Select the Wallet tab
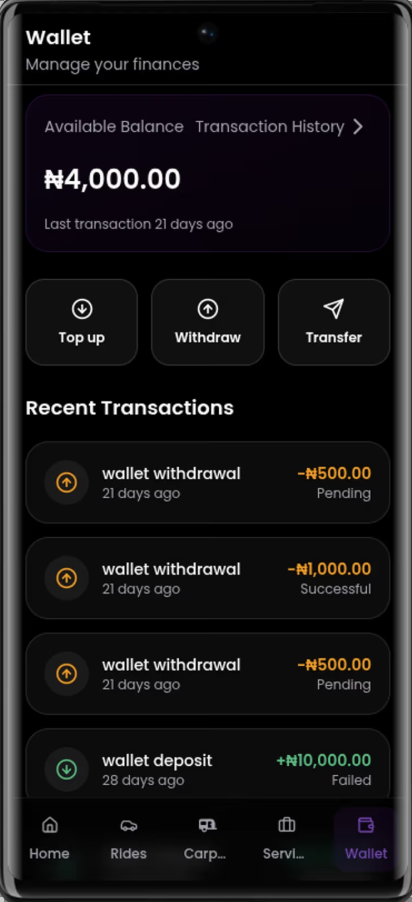Image resolution: width=412 pixels, height=902 pixels. coord(365,839)
